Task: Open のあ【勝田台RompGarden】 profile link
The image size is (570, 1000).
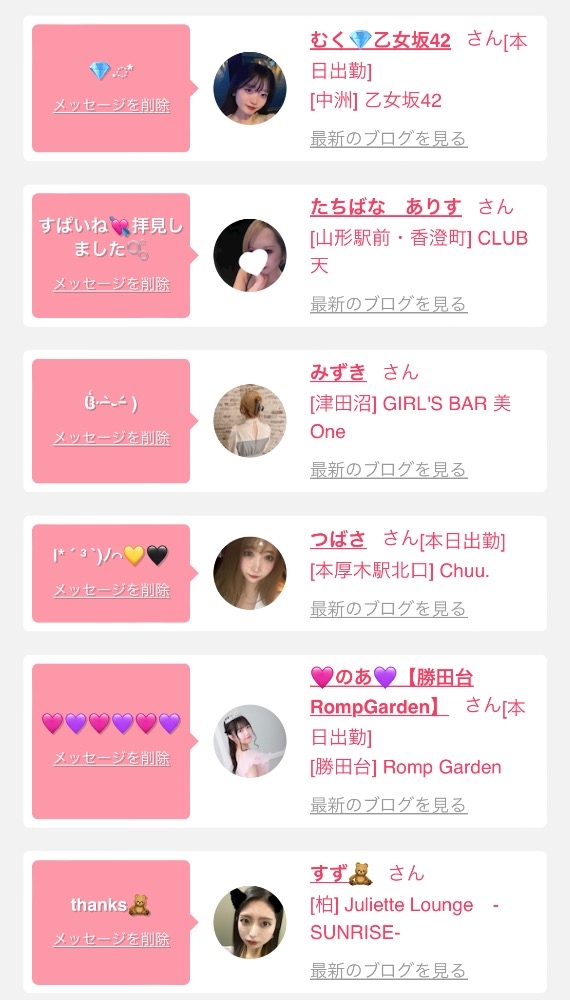Action: pos(391,692)
